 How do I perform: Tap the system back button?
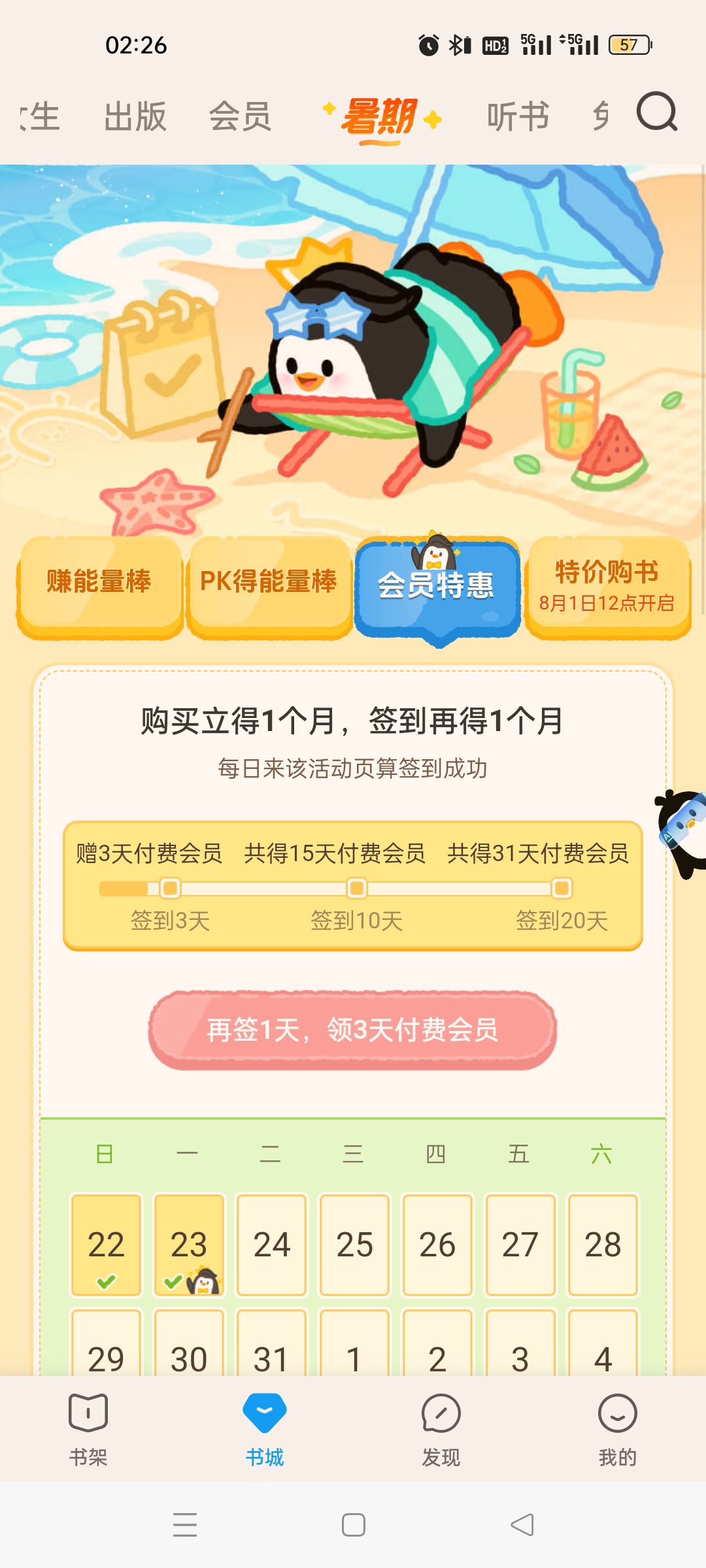pos(522,1525)
